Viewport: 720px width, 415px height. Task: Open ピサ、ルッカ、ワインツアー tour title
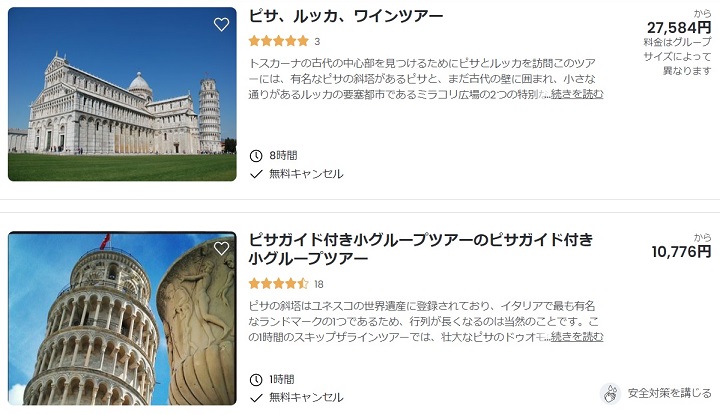point(346,16)
